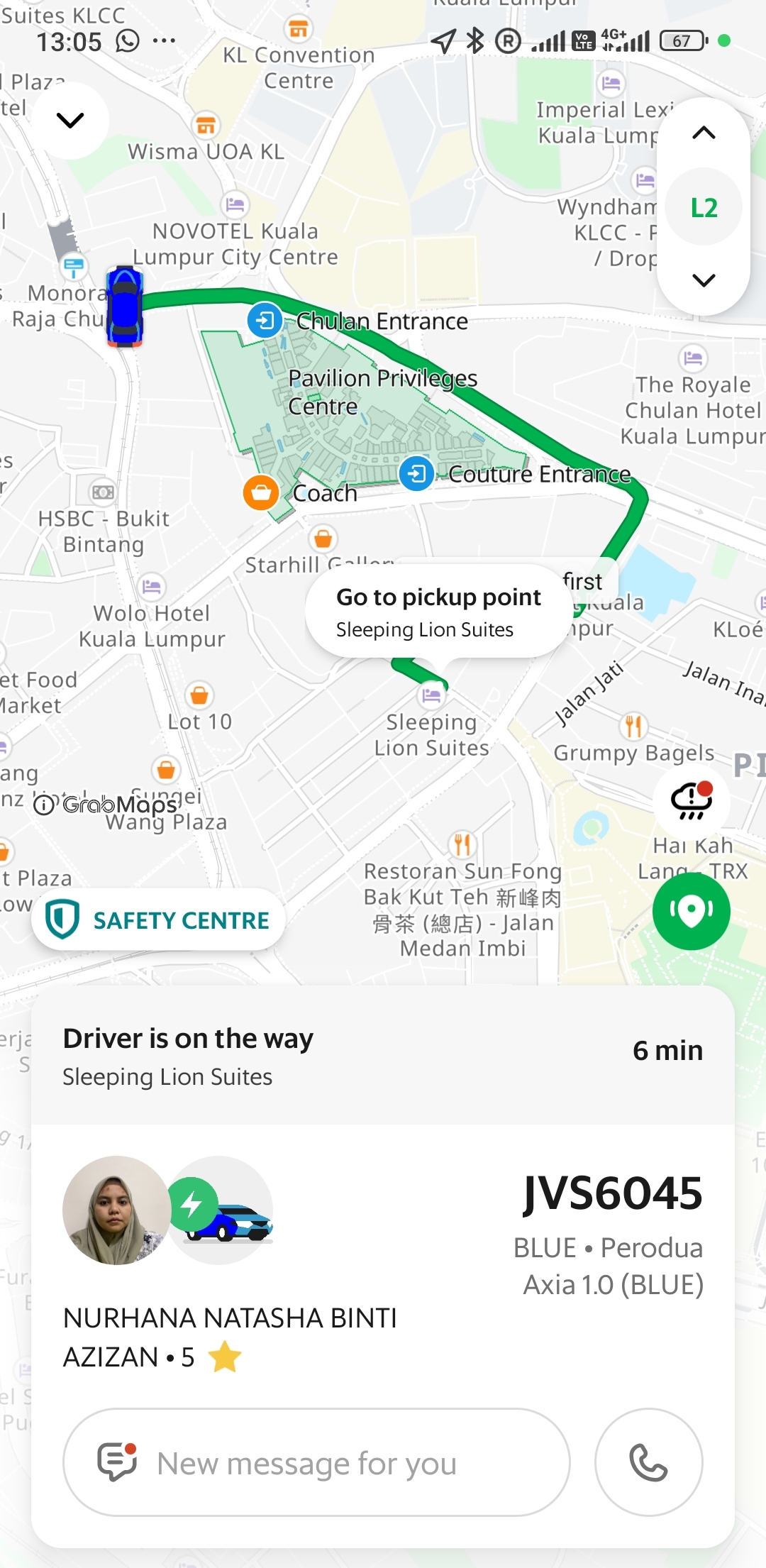Open the GrabMaps info icon
766x1568 pixels.
point(44,805)
